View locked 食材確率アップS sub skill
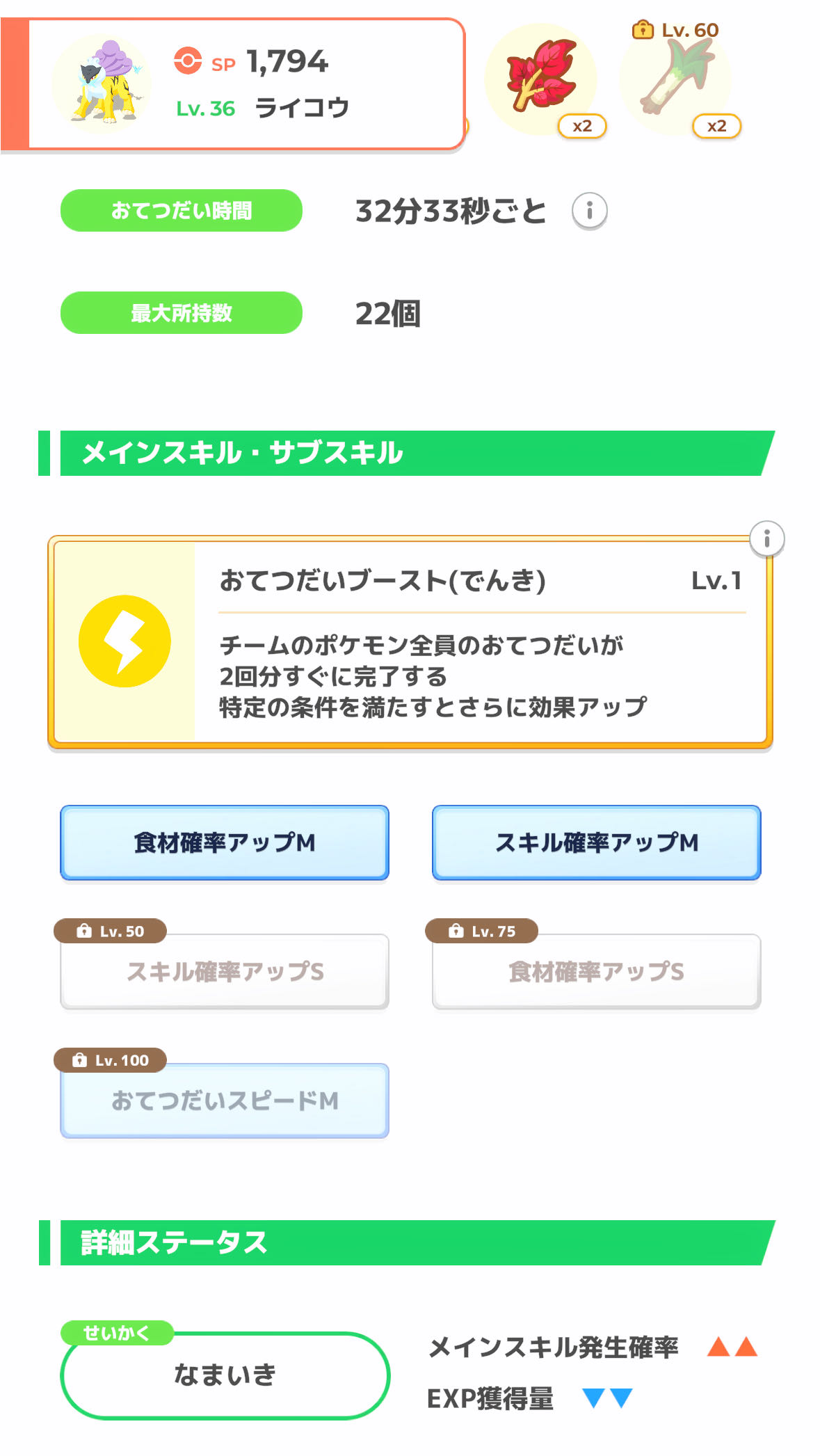820x1456 pixels. (x=596, y=971)
